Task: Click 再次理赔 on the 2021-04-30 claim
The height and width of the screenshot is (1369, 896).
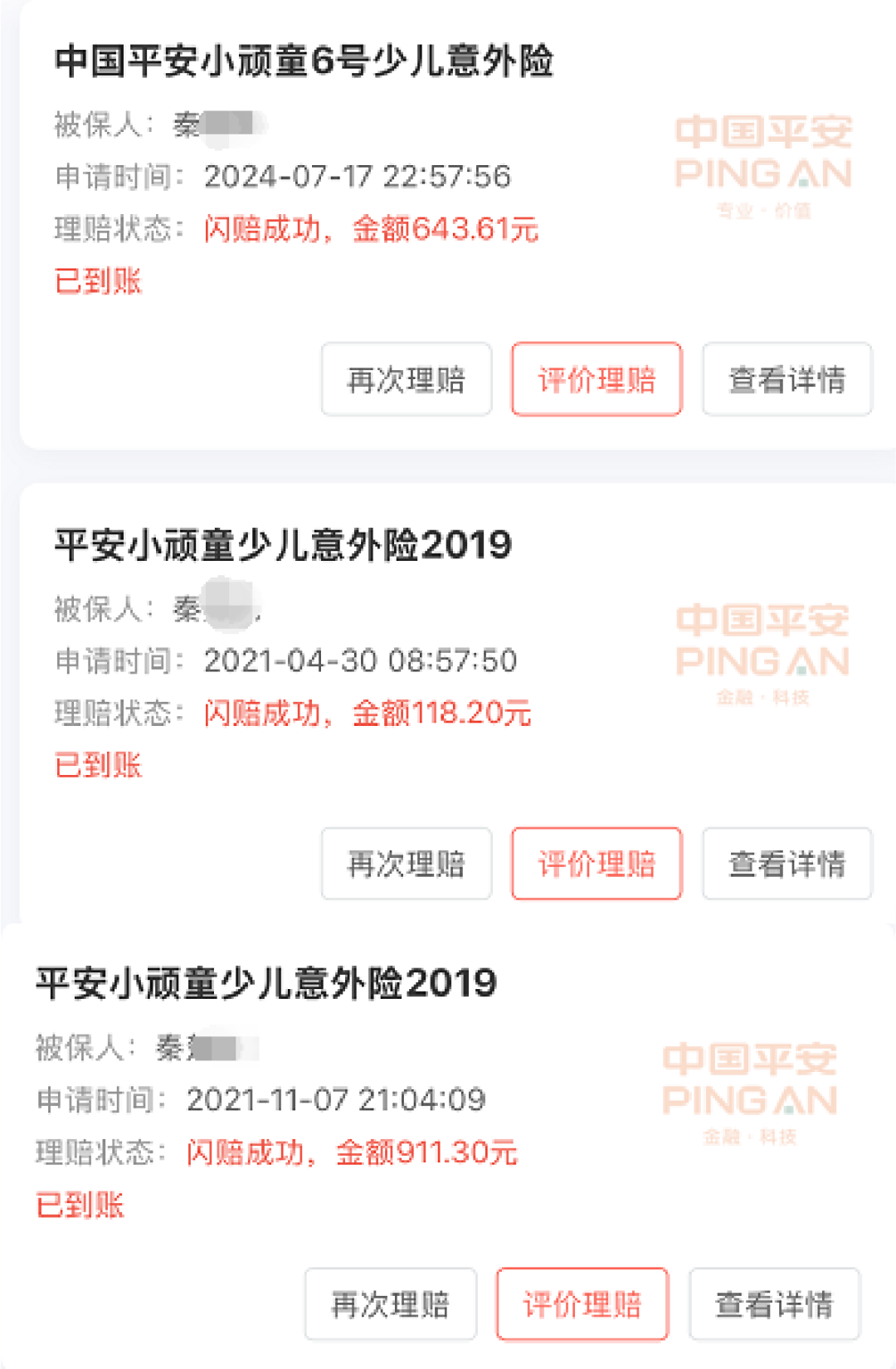Action: pyautogui.click(x=406, y=865)
